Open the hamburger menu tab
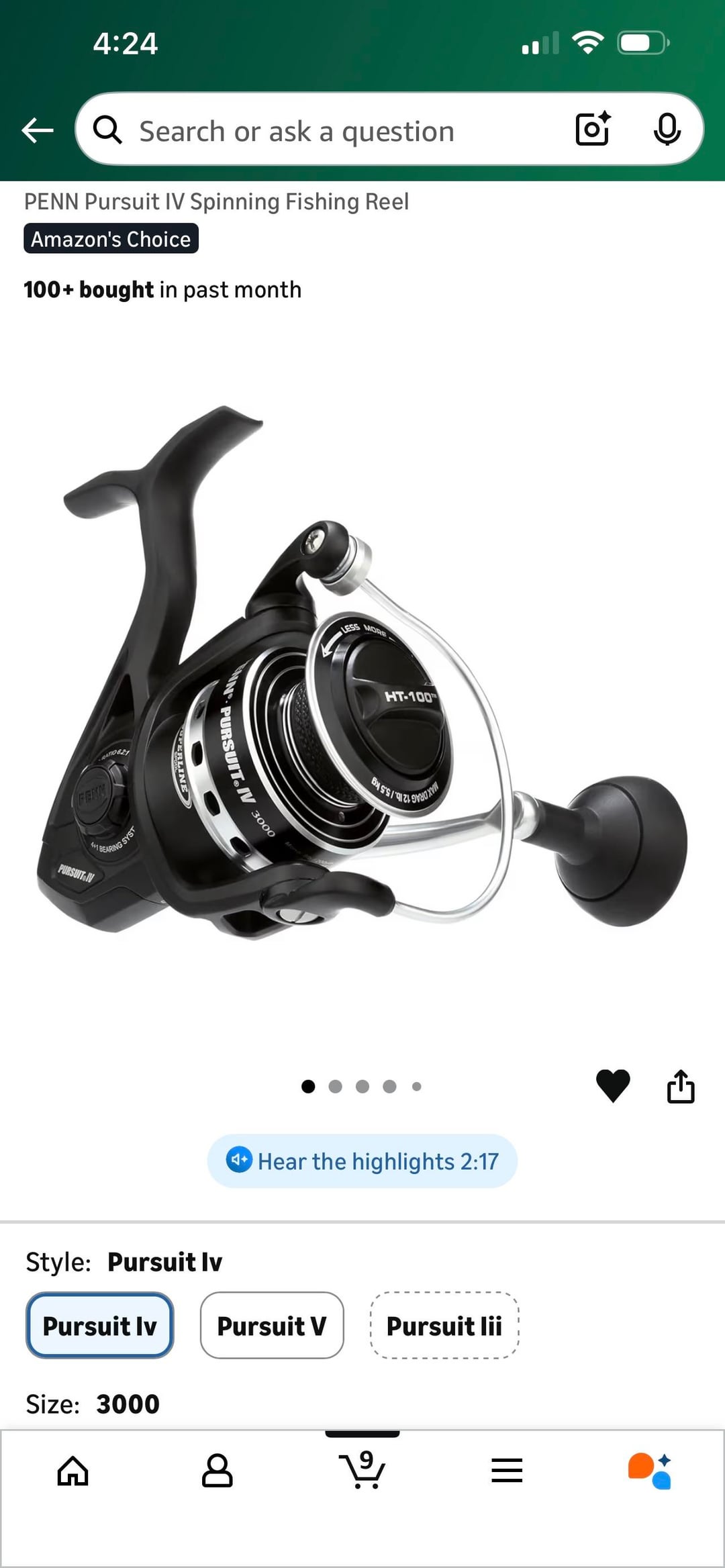This screenshot has height=1568, width=725. point(507,1471)
